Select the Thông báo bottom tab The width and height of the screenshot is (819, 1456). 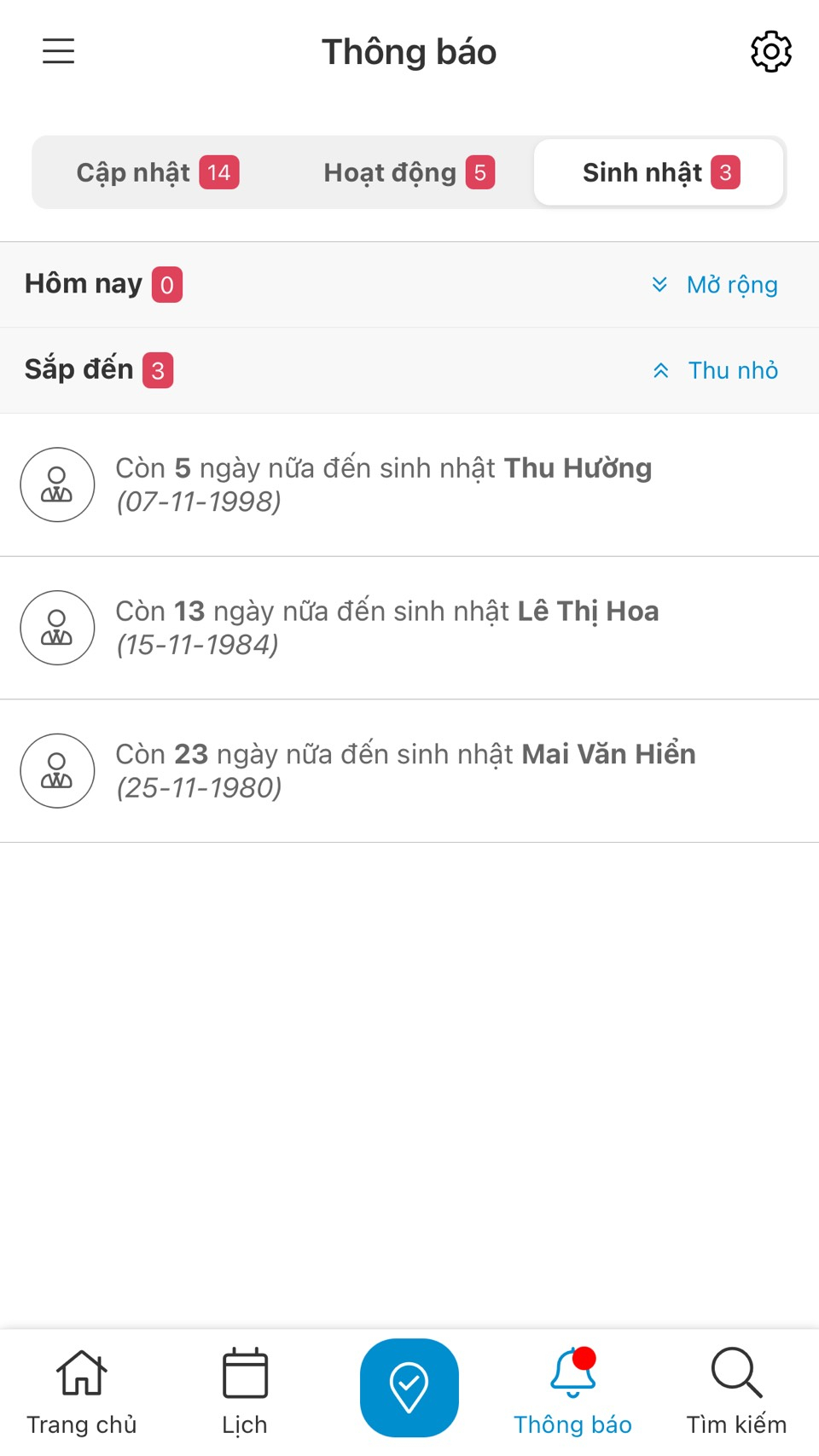click(x=572, y=1390)
